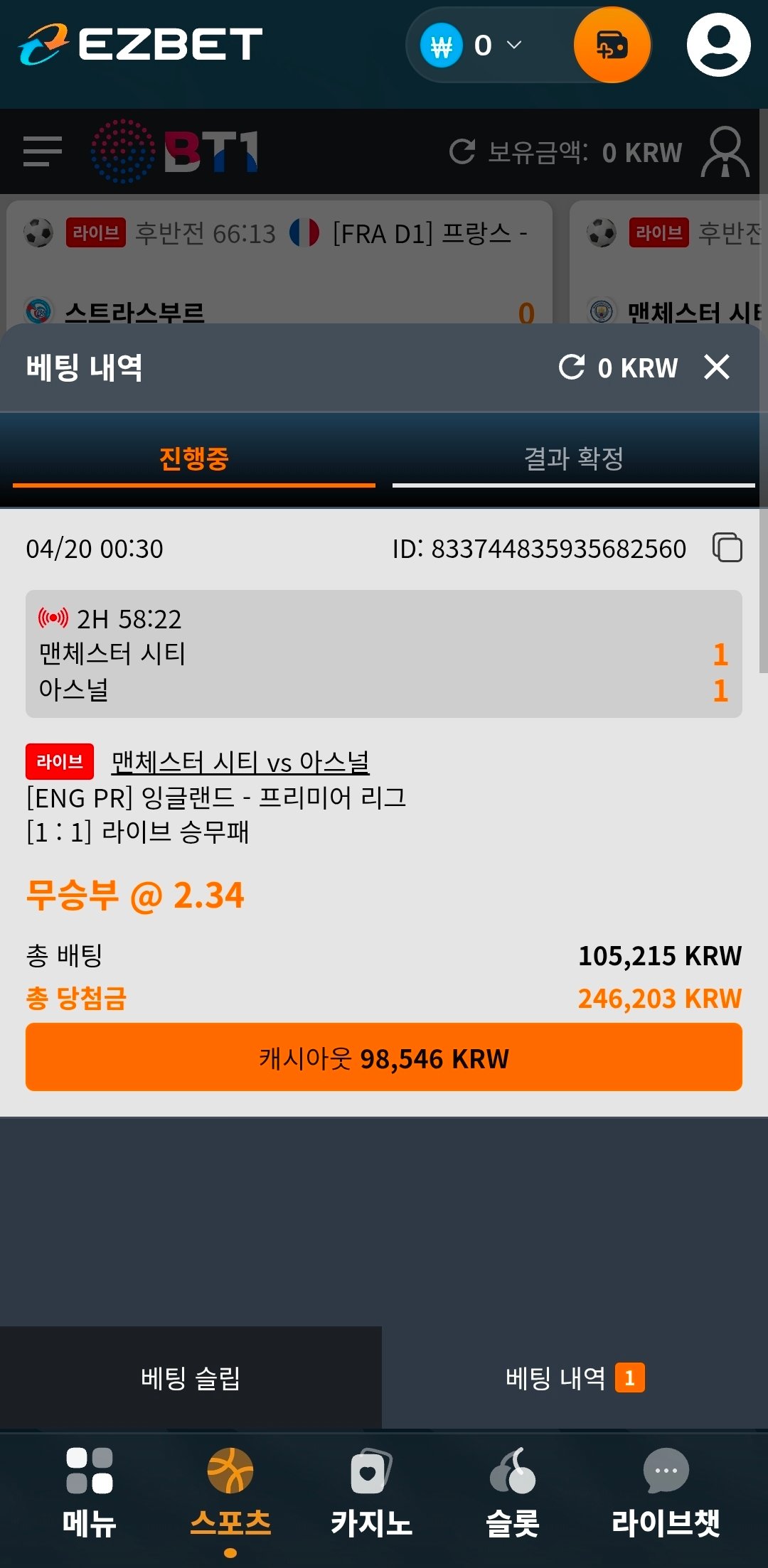Open the user profile avatar
This screenshot has height=1568, width=768.
point(718,45)
